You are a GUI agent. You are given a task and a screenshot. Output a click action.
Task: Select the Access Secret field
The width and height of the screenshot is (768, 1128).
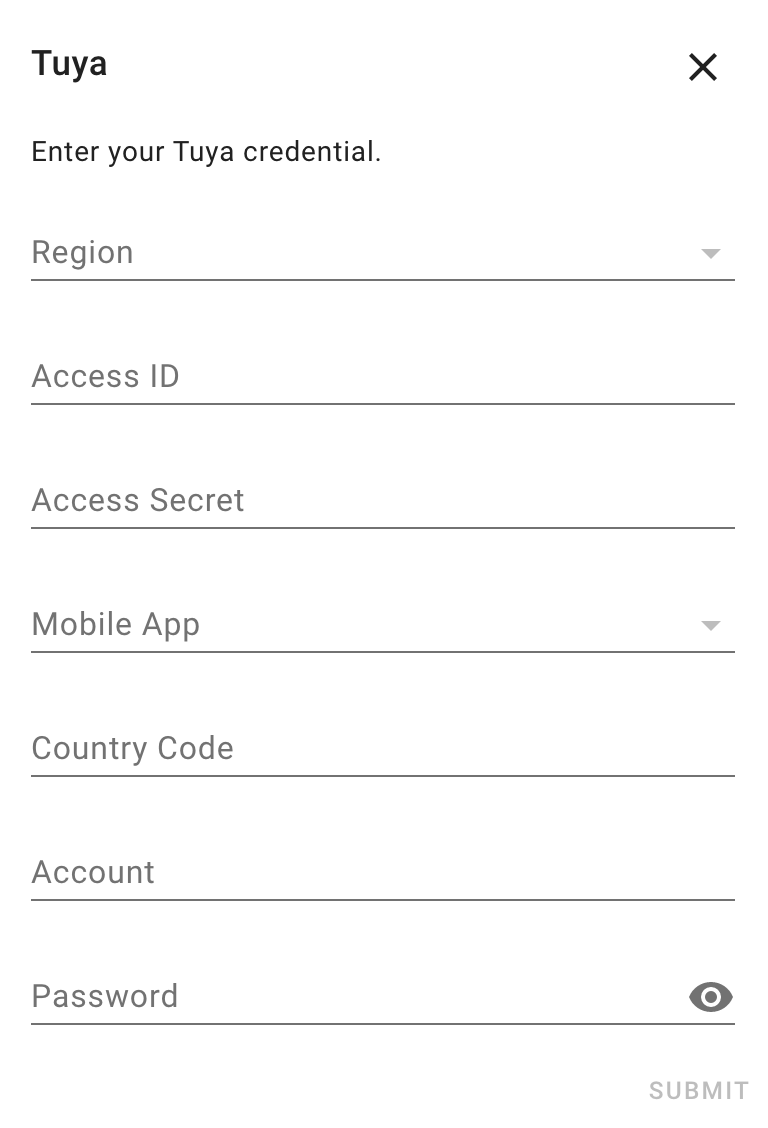[x=382, y=501]
